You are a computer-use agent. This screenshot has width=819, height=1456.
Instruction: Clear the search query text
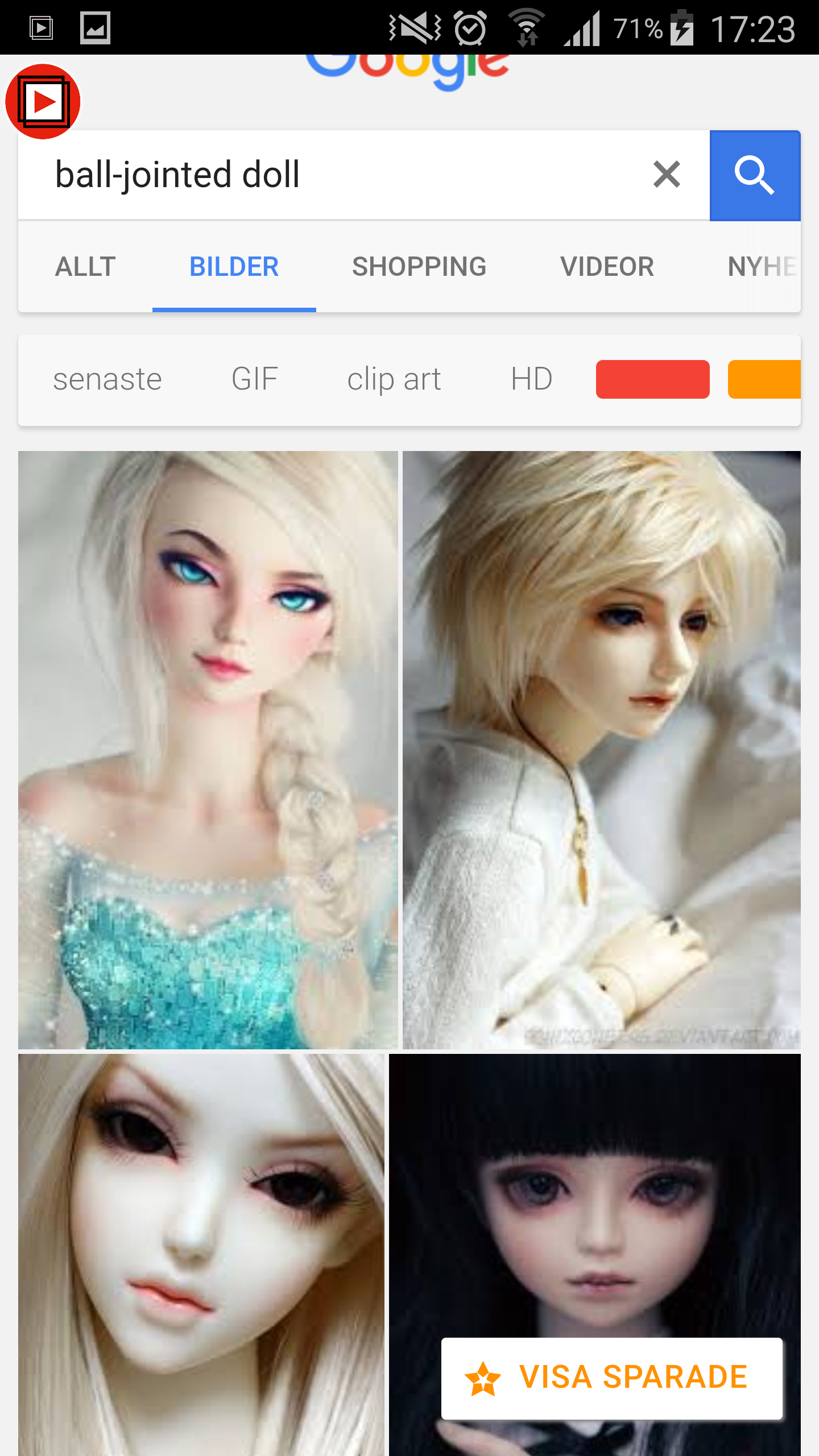[667, 175]
